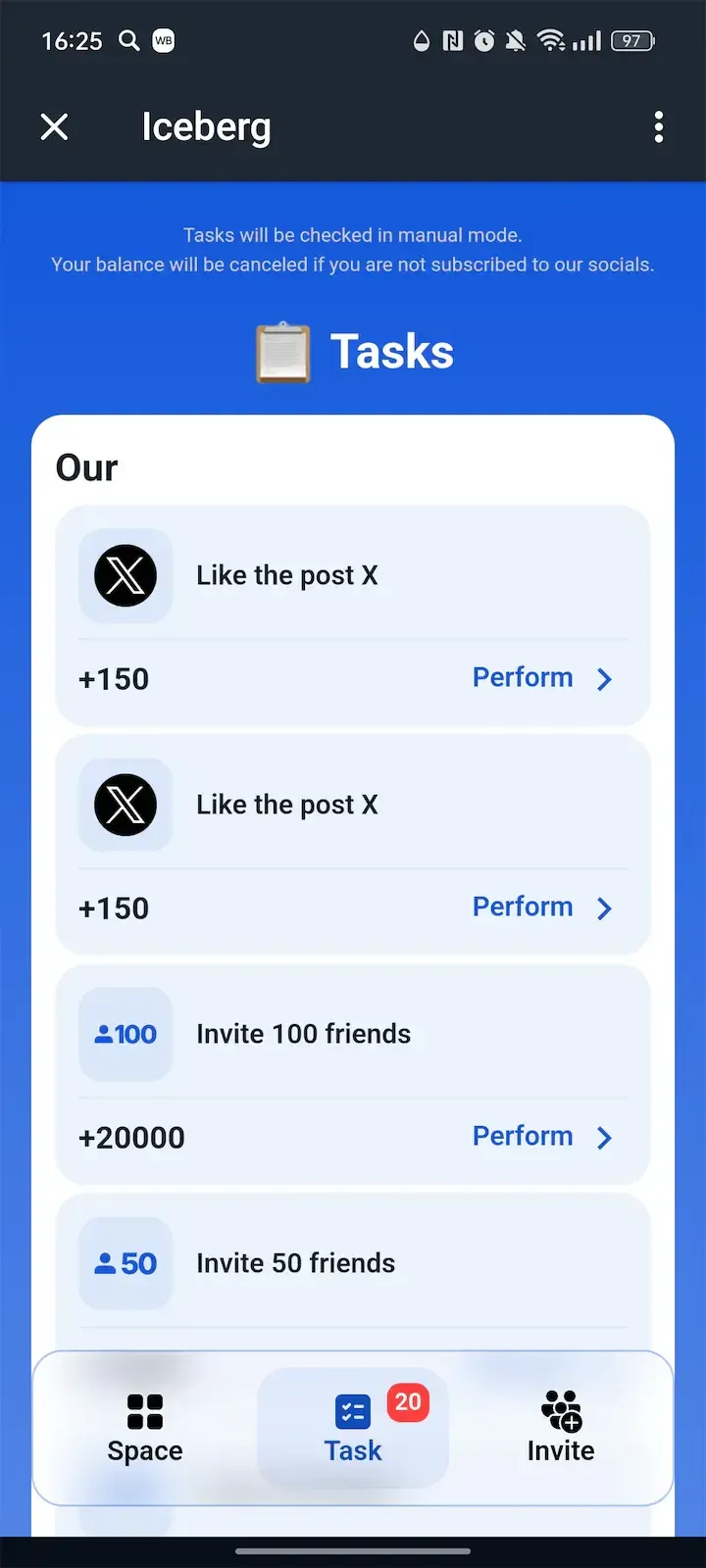Screen dimensions: 706x1568
Task: Click the battery level indicator
Action: pyautogui.click(x=632, y=40)
